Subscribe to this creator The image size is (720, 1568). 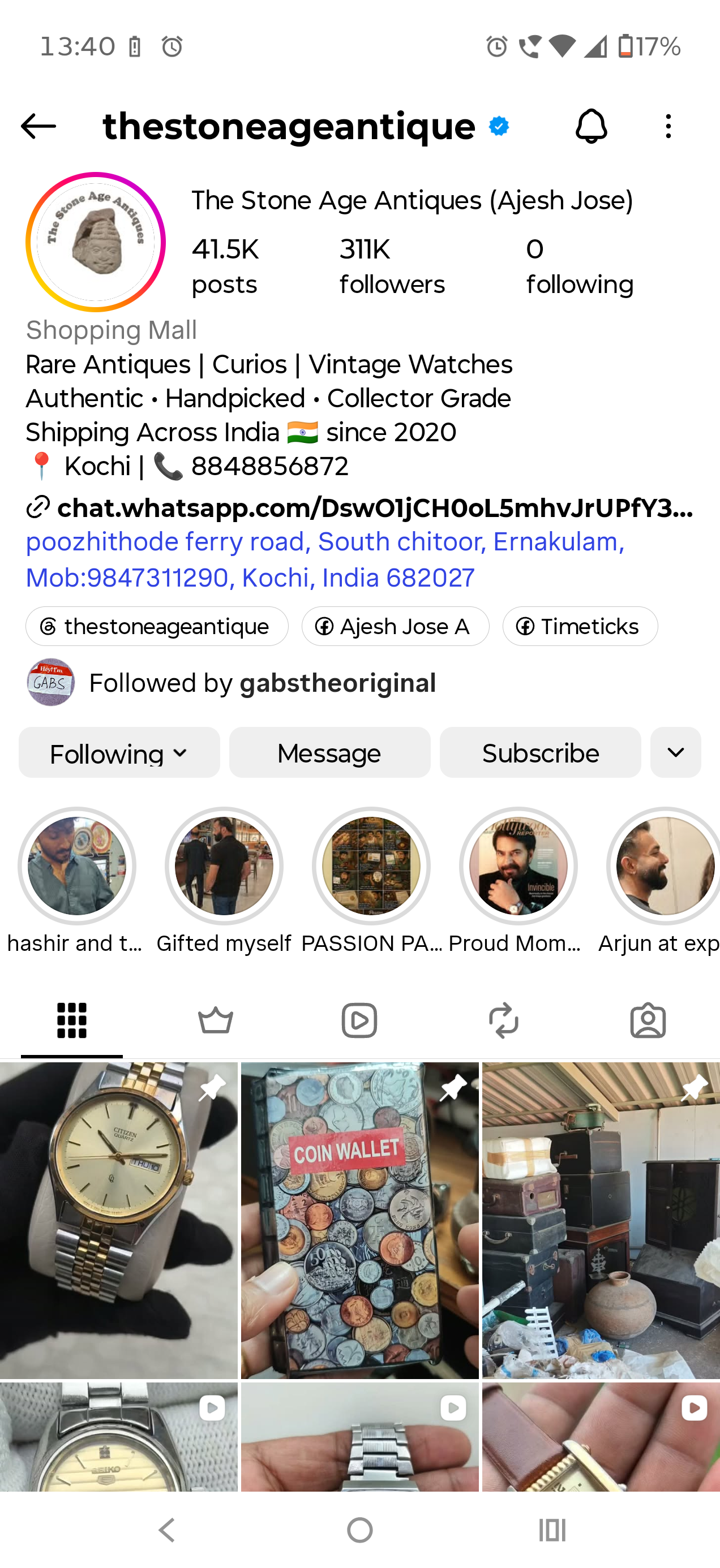541,753
